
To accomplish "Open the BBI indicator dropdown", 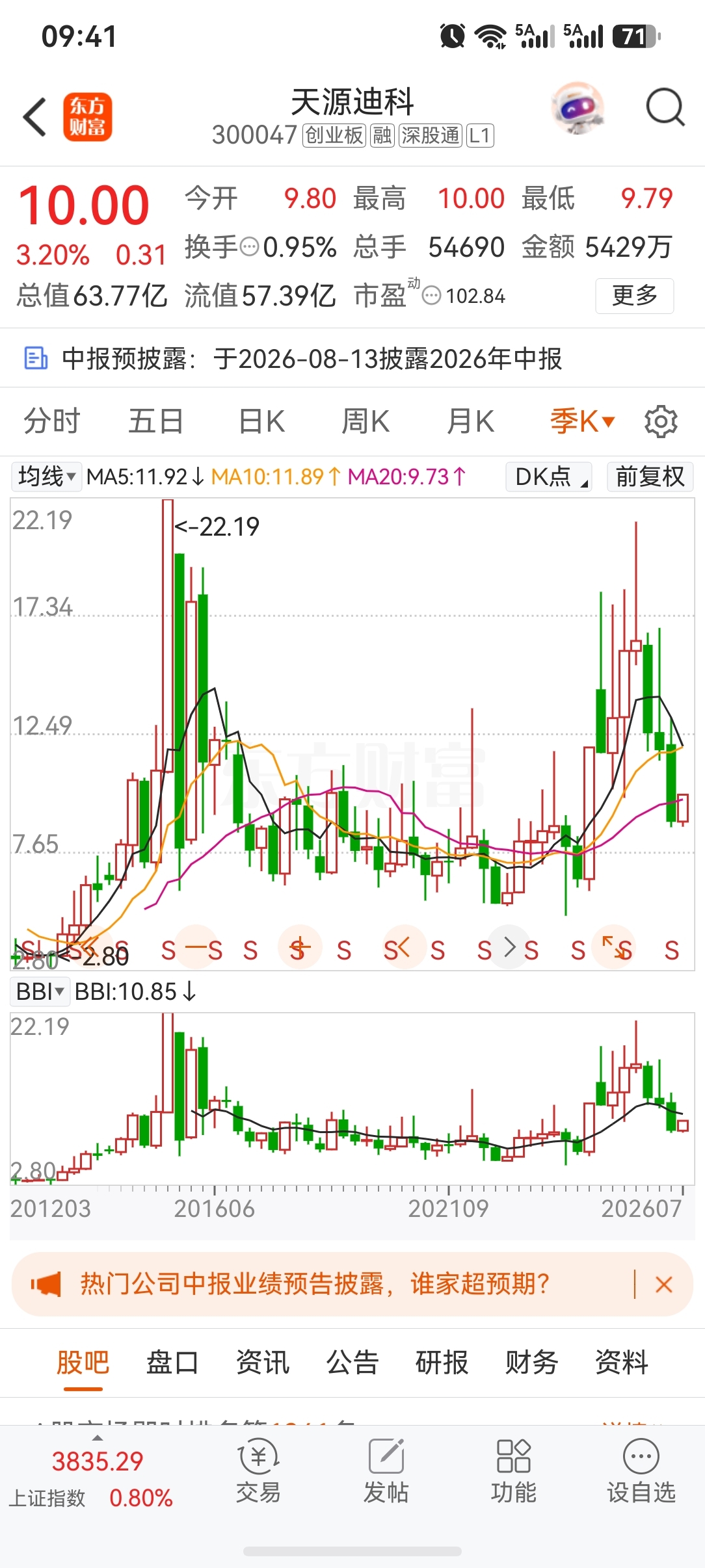I will coord(40,992).
